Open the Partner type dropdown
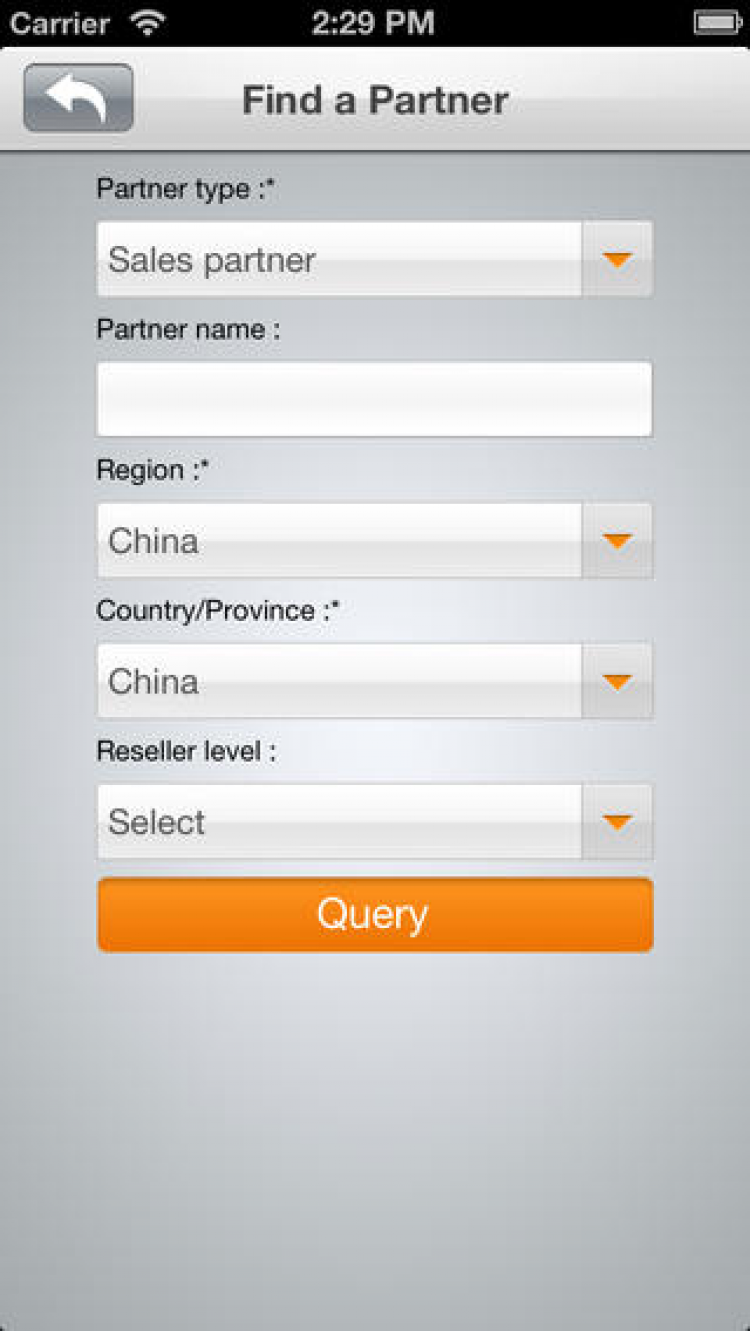Viewport: 750px width, 1331px height. (x=374, y=260)
